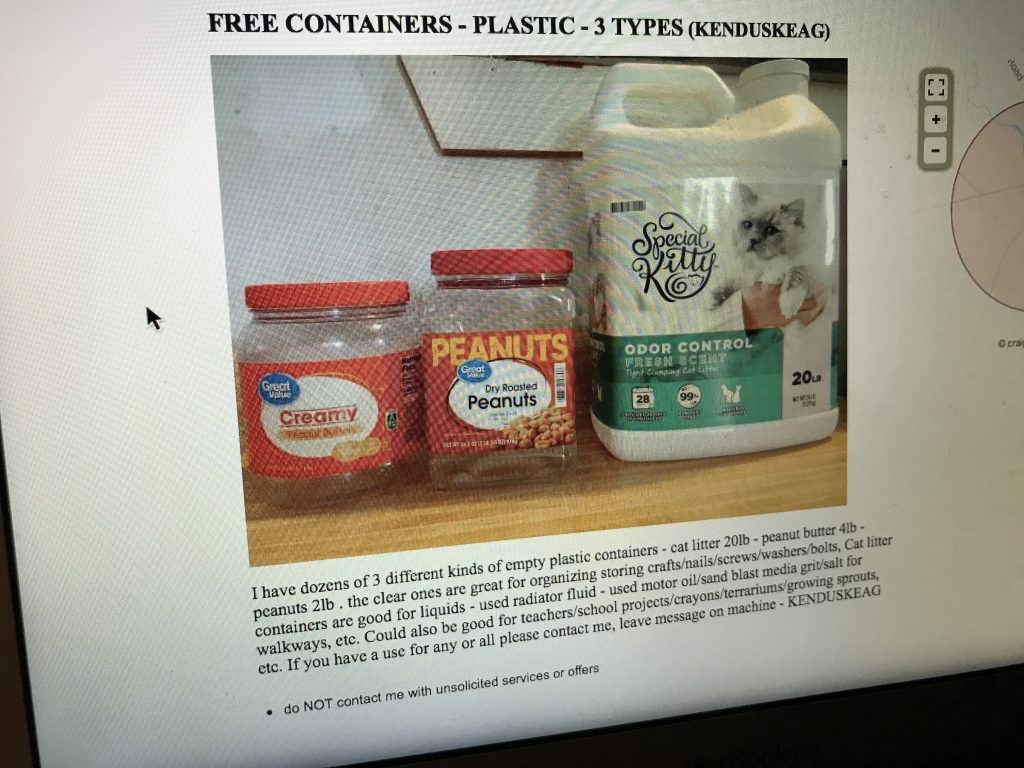The image size is (1024, 768).
Task: Zoom out on the map
Action: [936, 152]
